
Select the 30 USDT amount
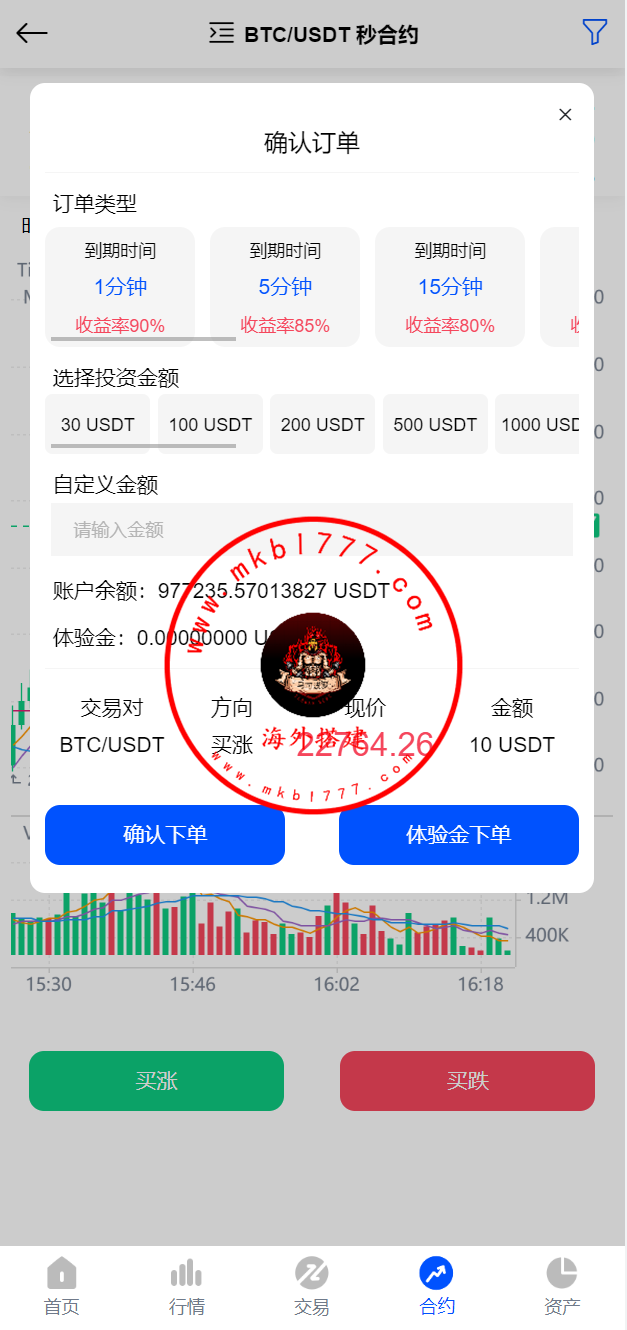pos(97,424)
